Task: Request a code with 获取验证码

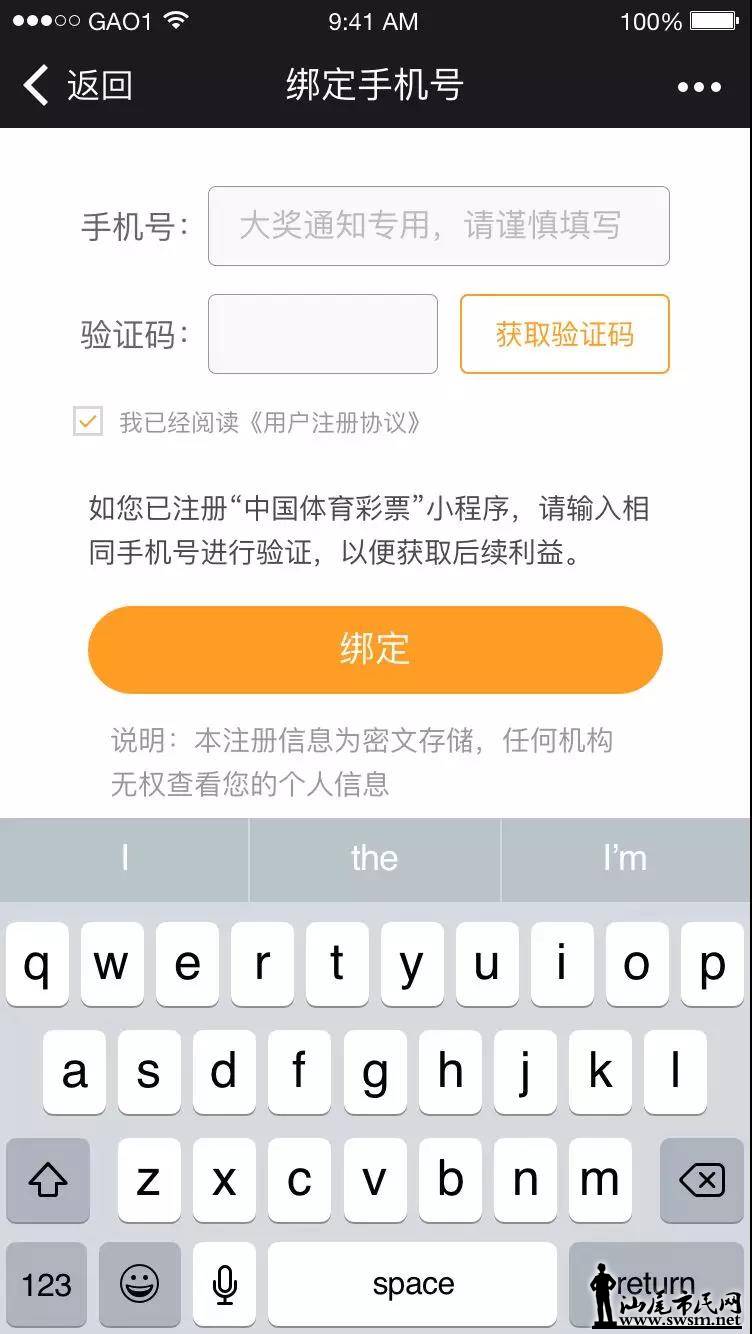Action: tap(564, 334)
